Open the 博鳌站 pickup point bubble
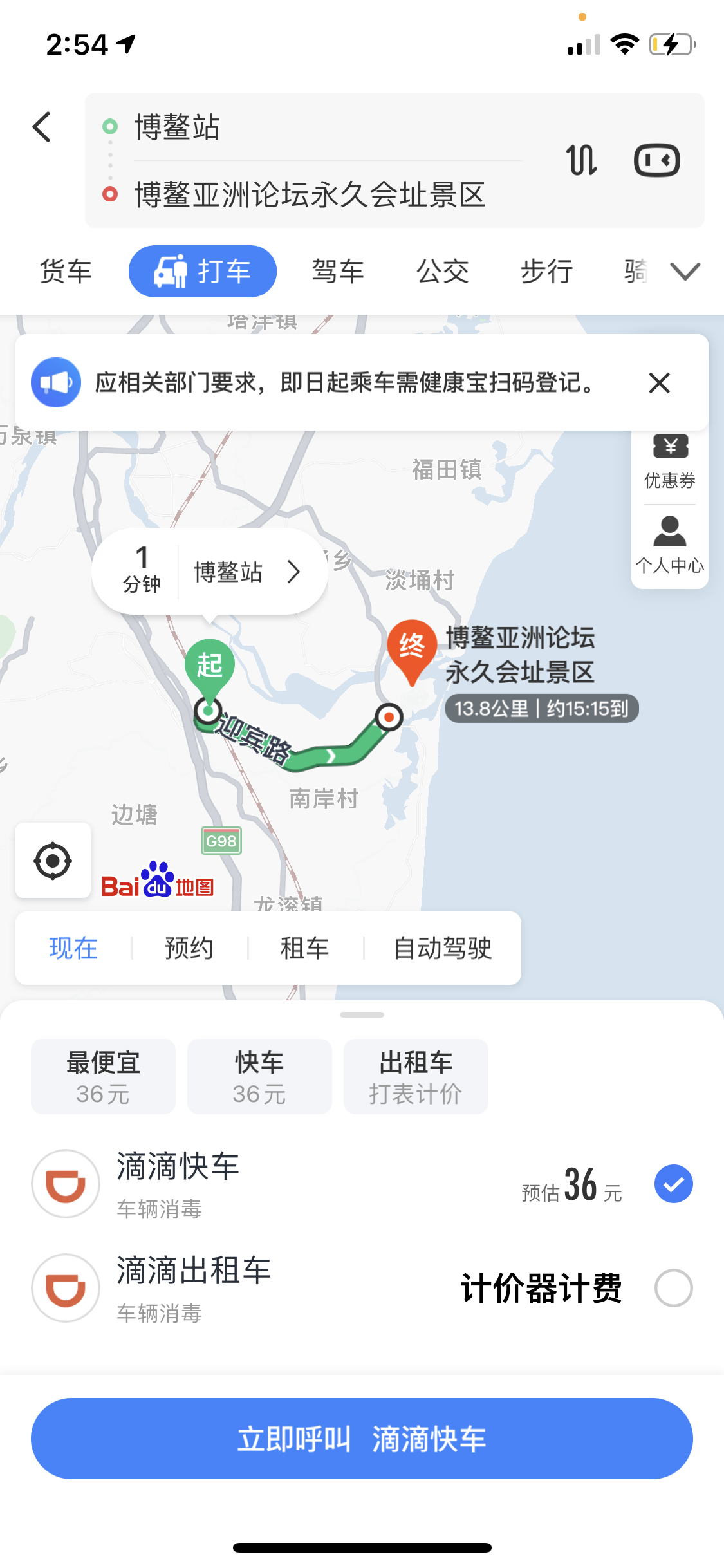 point(210,572)
